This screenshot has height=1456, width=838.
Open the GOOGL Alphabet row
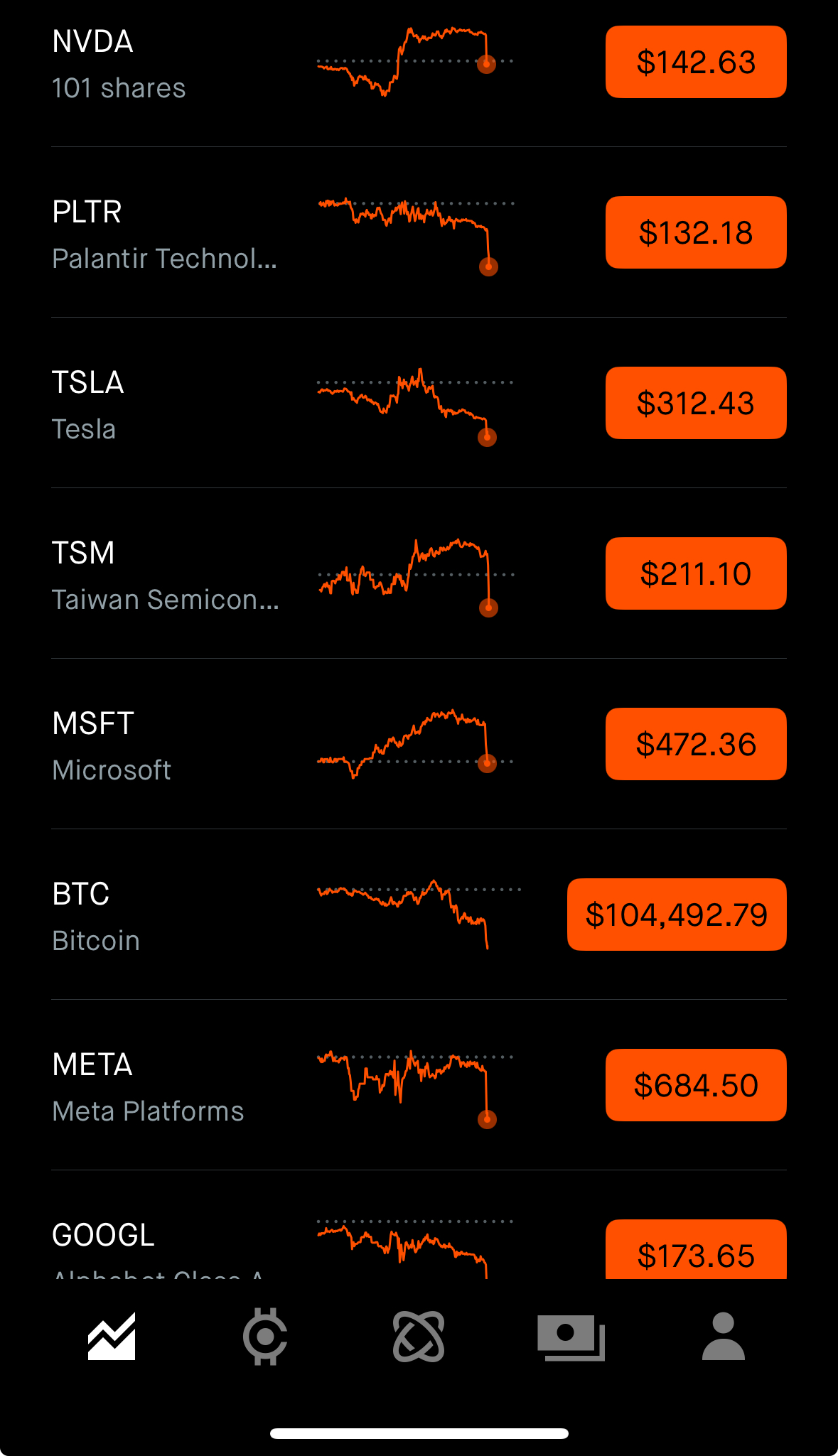tap(419, 1225)
